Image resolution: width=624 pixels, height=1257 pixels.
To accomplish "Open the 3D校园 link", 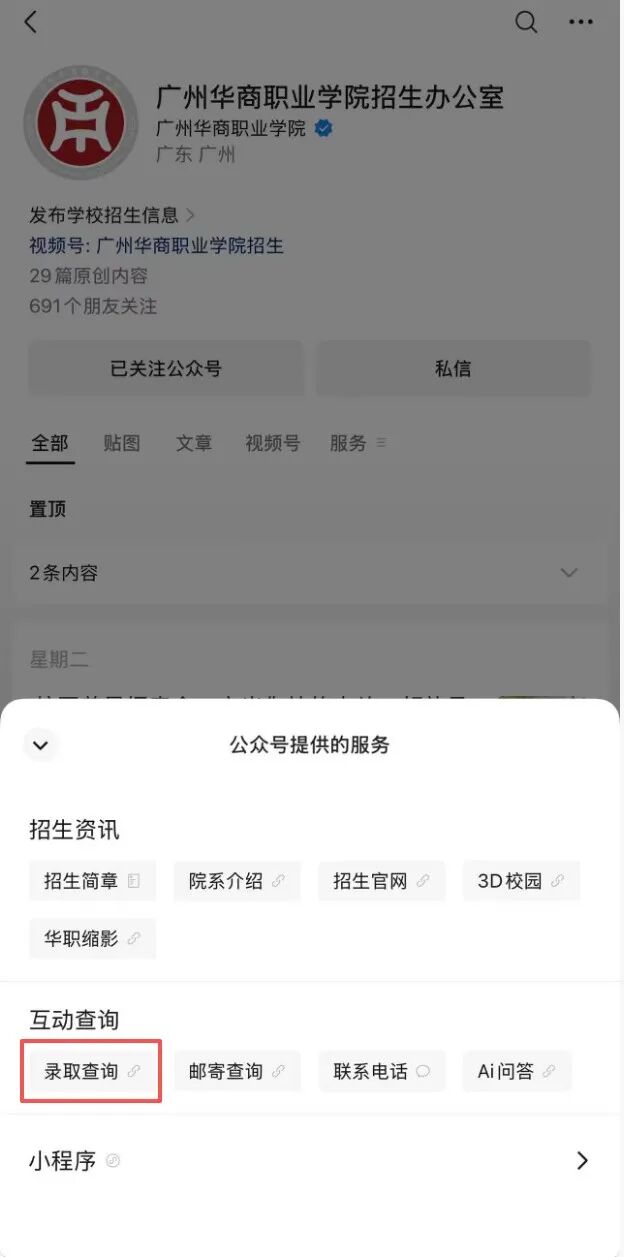I will click(521, 881).
